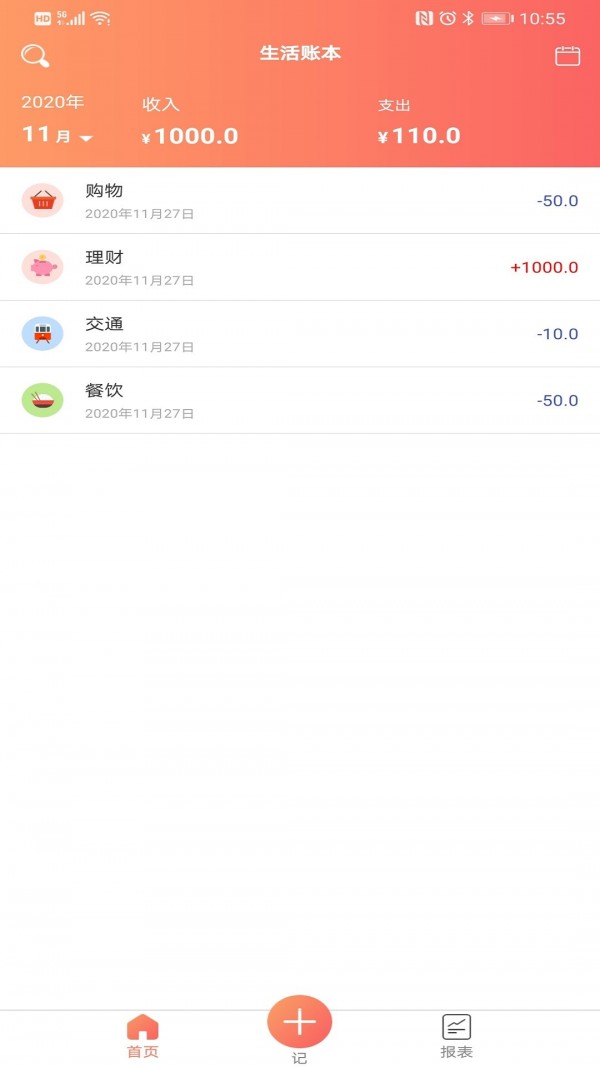Open the 餐饮 -50.0 record

(x=300, y=401)
